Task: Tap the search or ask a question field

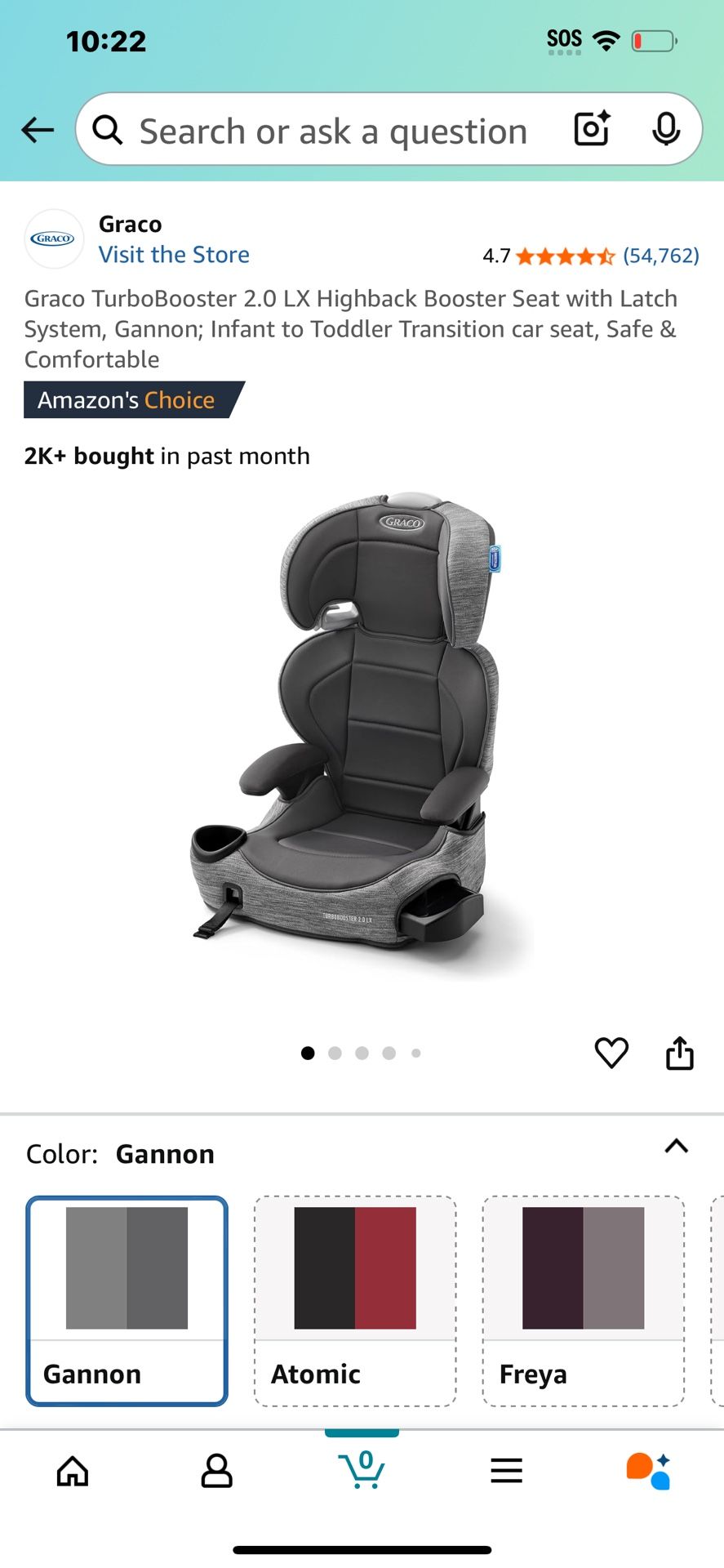Action: click(333, 131)
